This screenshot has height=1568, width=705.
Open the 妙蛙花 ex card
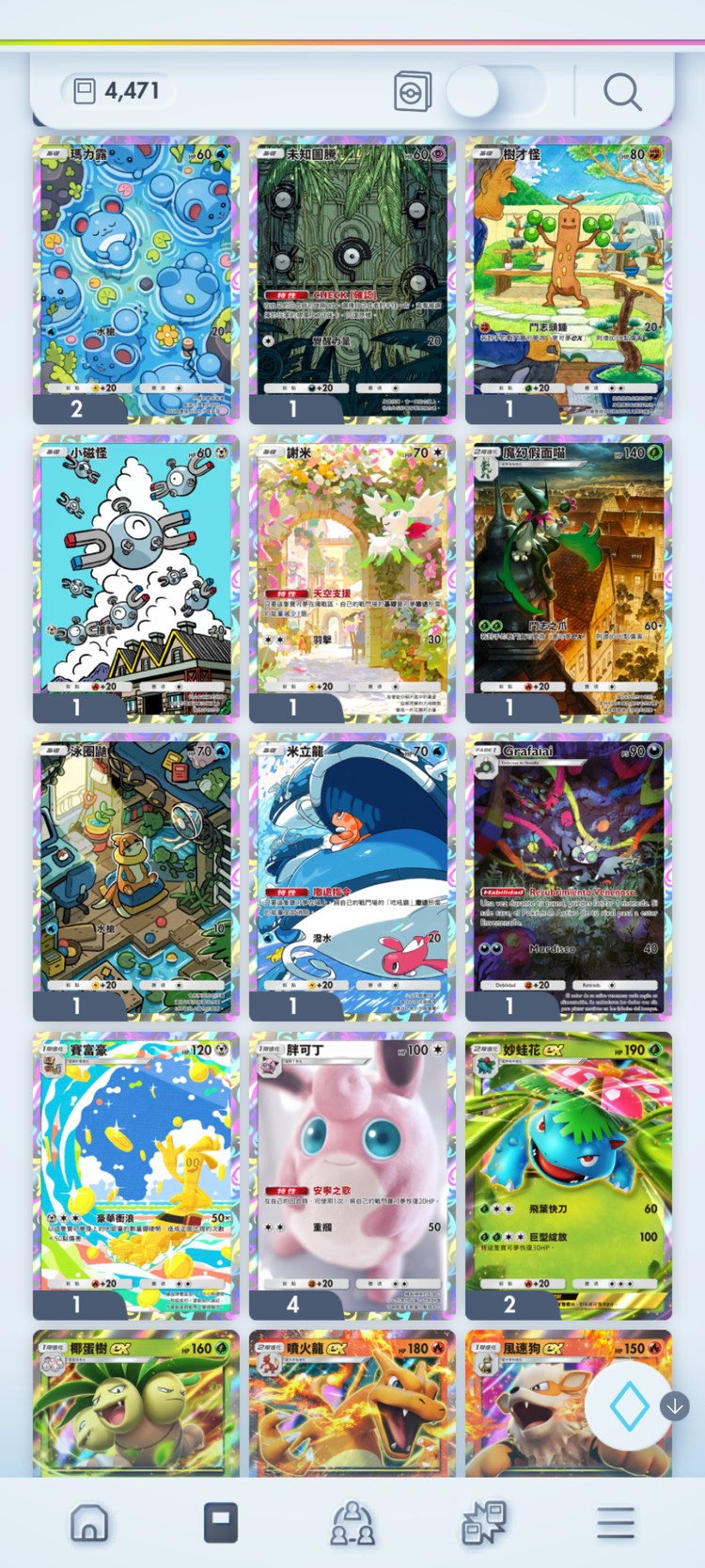click(x=569, y=1173)
